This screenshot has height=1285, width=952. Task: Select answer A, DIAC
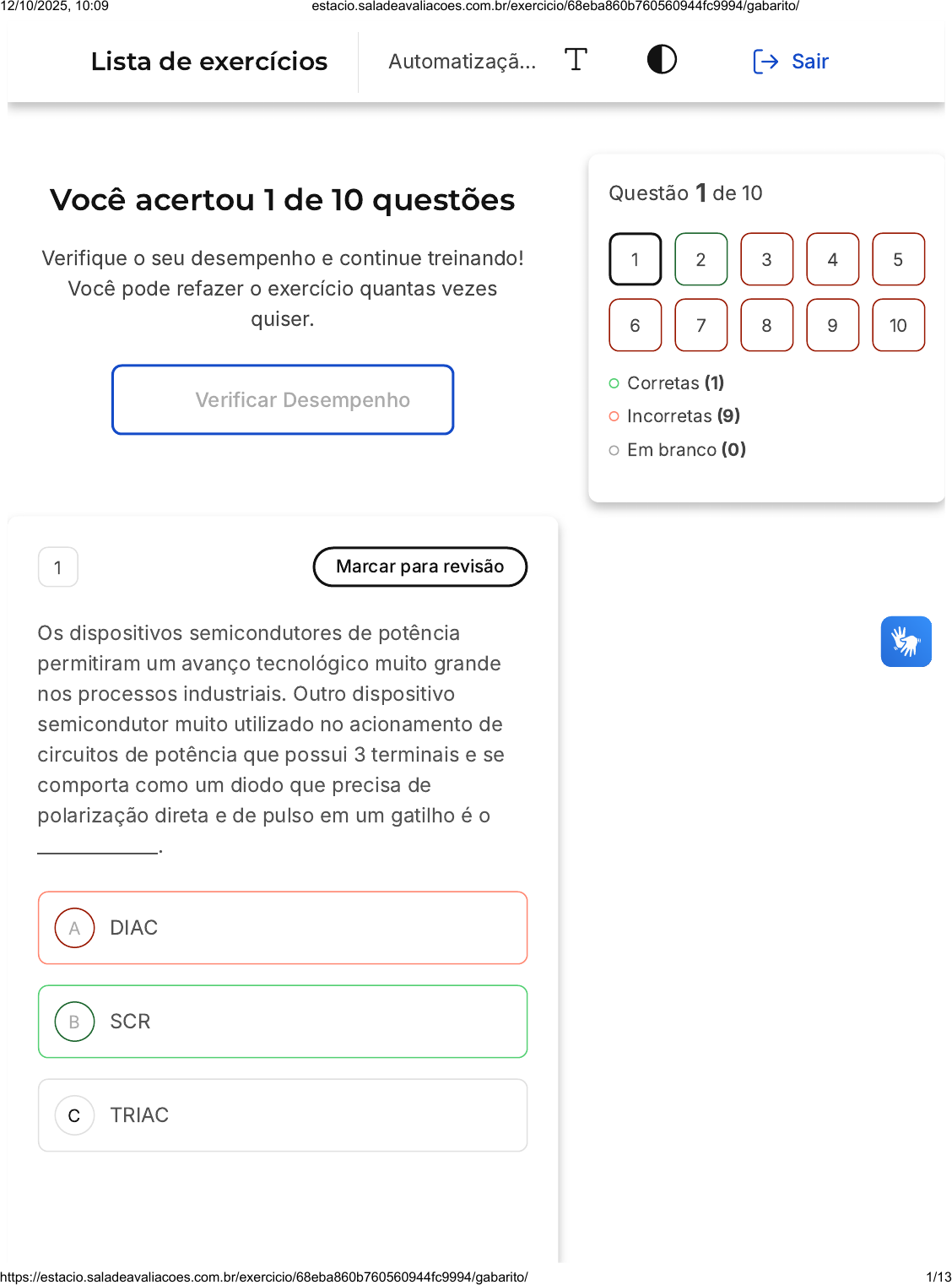tap(283, 928)
